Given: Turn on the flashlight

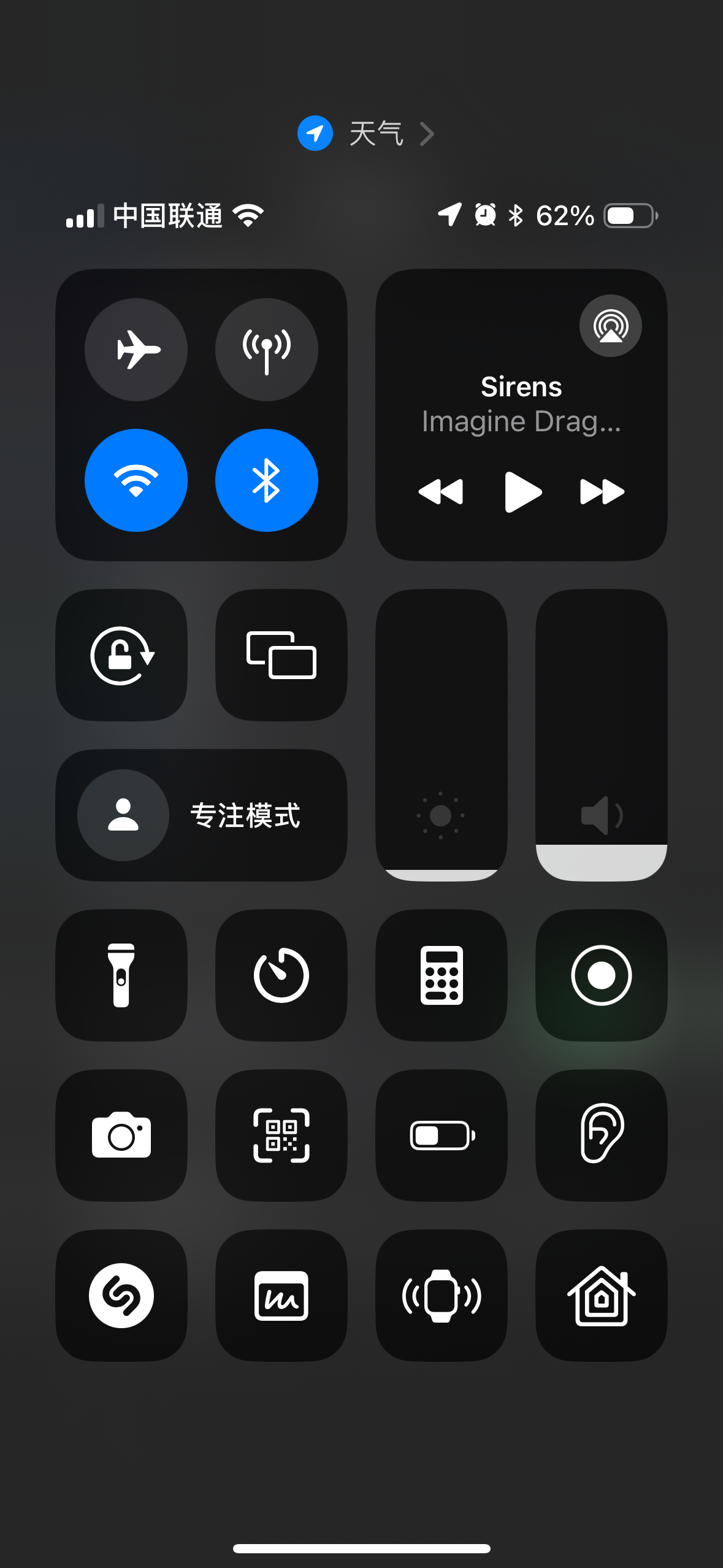Looking at the screenshot, I should (x=121, y=975).
